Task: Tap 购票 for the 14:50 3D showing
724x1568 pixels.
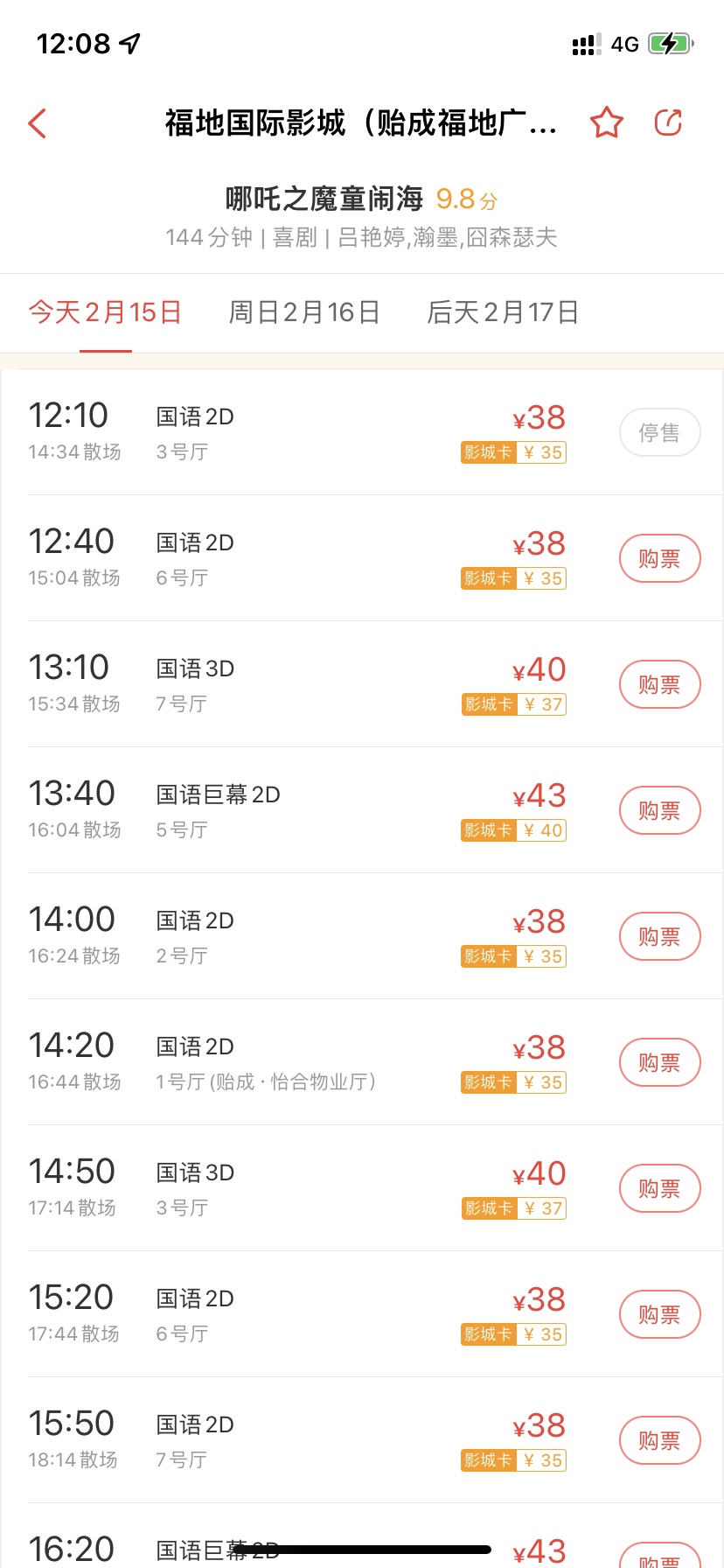Action: 660,1188
